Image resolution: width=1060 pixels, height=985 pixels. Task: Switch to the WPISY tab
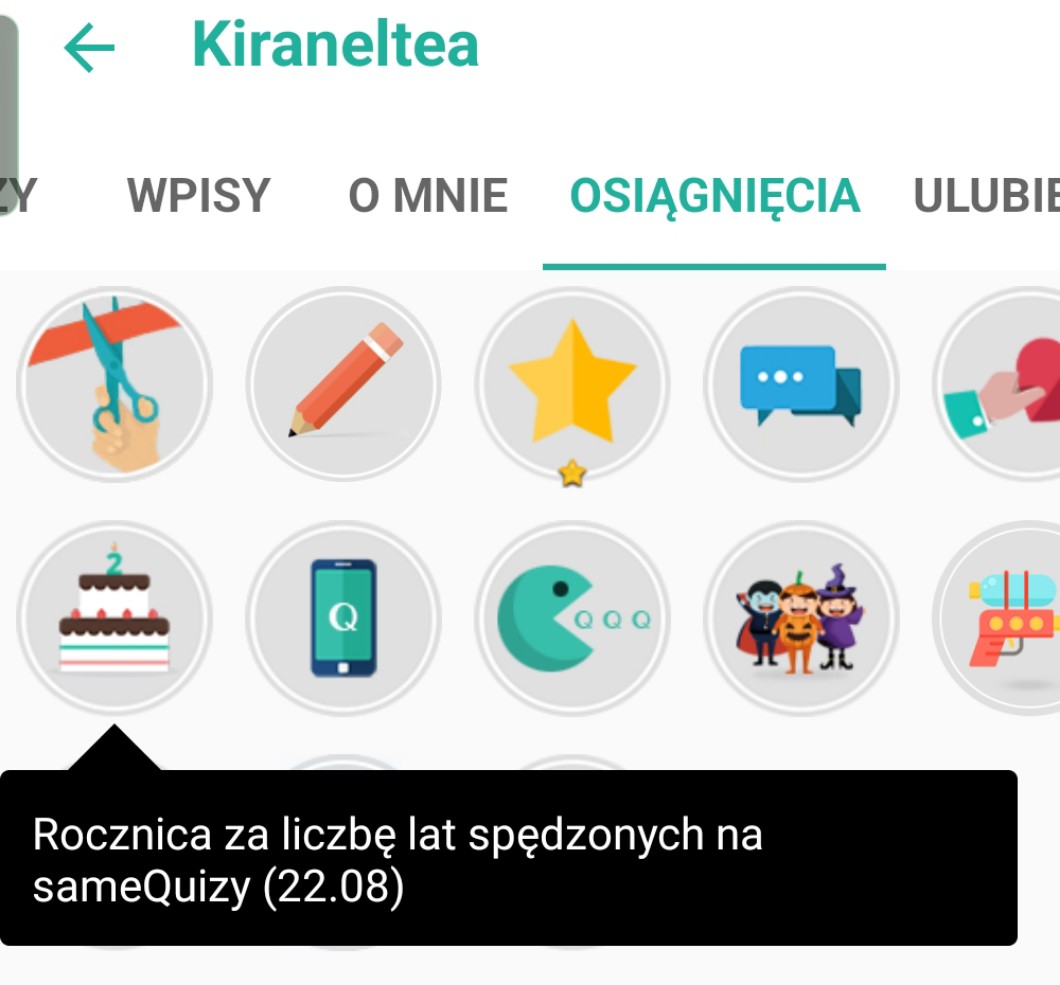[x=198, y=195]
